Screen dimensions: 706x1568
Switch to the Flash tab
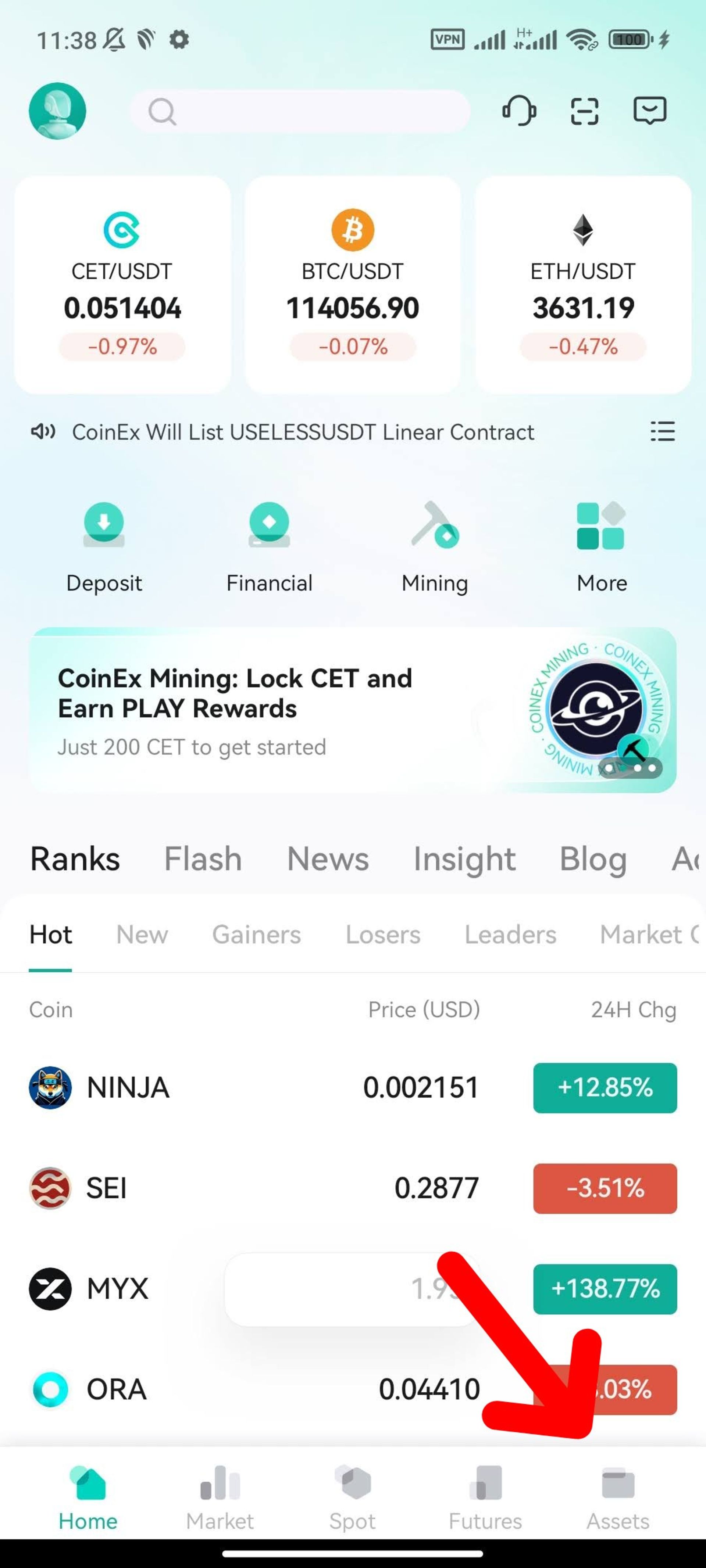203,859
